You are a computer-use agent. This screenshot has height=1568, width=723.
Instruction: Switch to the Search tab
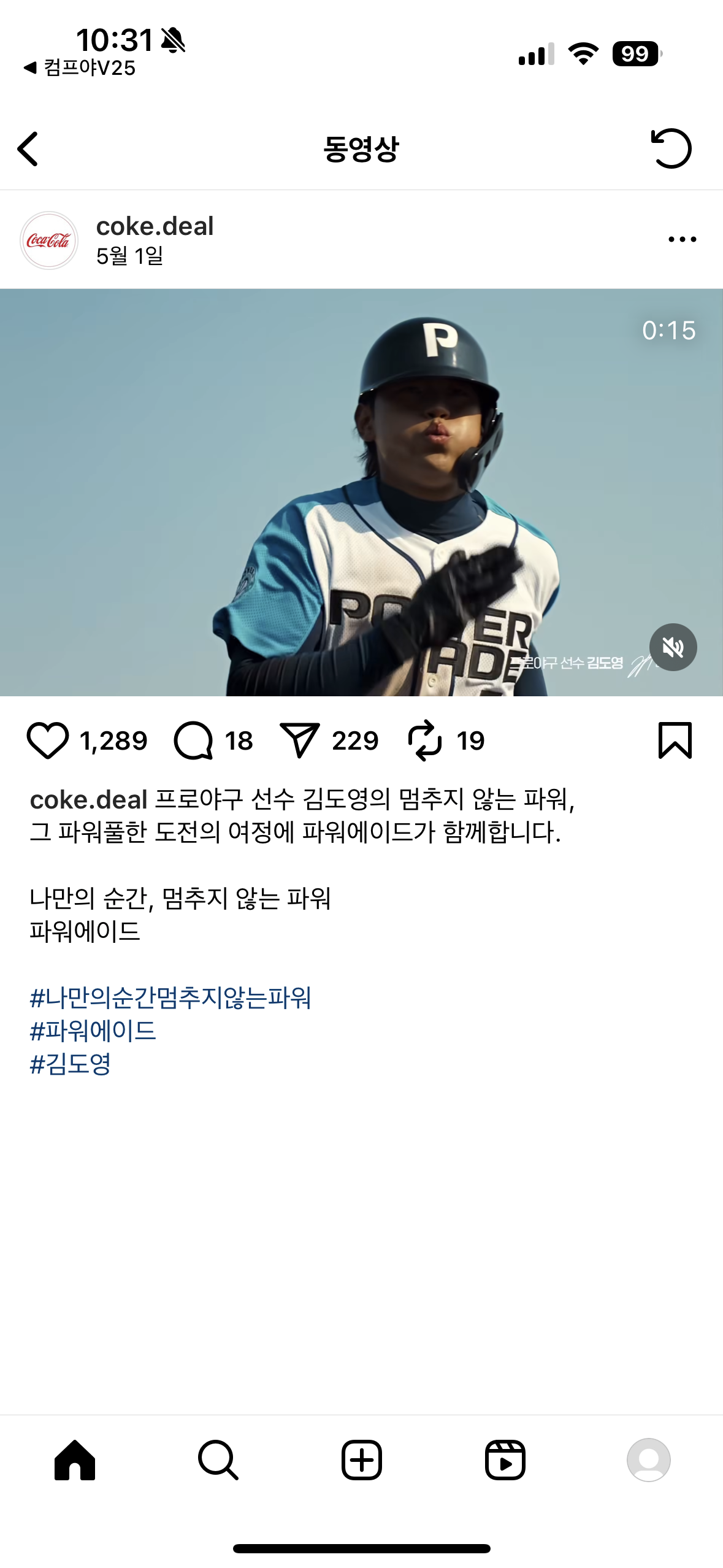tap(218, 1460)
